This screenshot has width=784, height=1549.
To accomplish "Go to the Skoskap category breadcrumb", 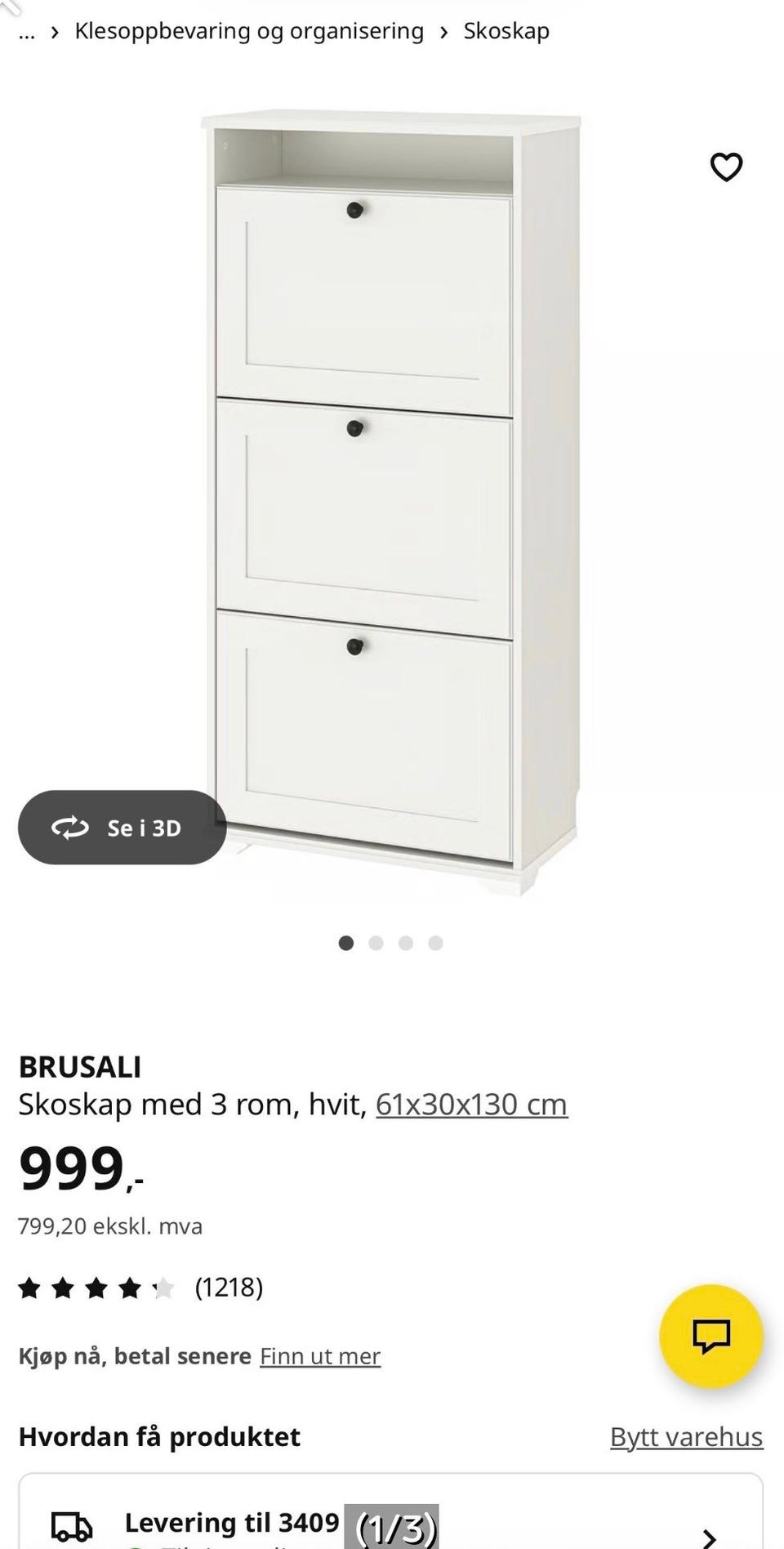I will [506, 31].
